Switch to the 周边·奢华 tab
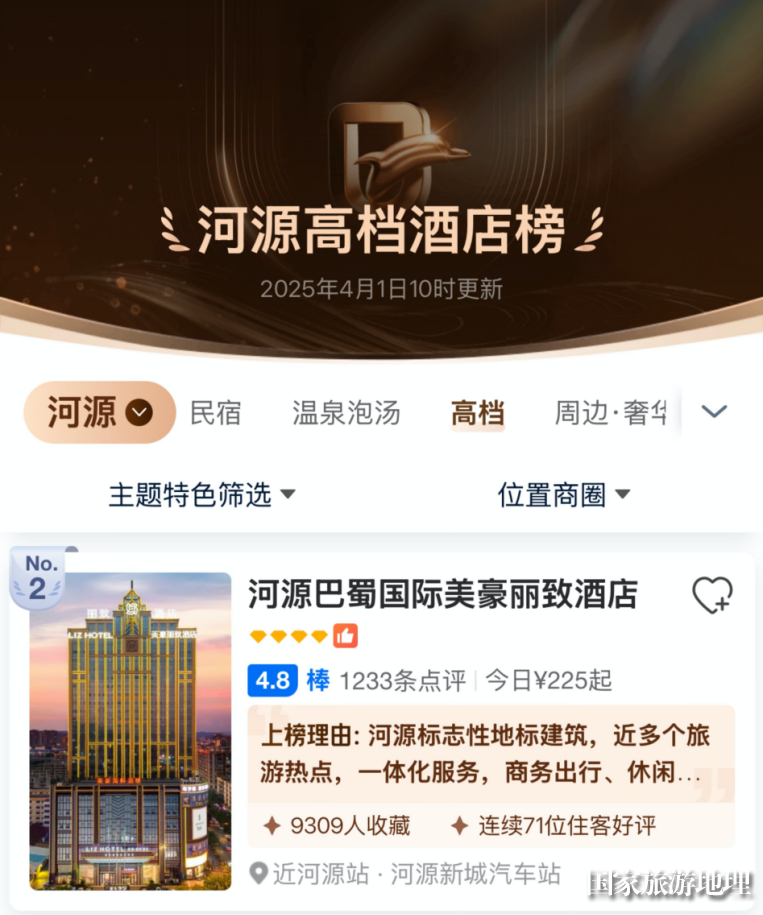Screen dimensions: 763x915 (611, 413)
